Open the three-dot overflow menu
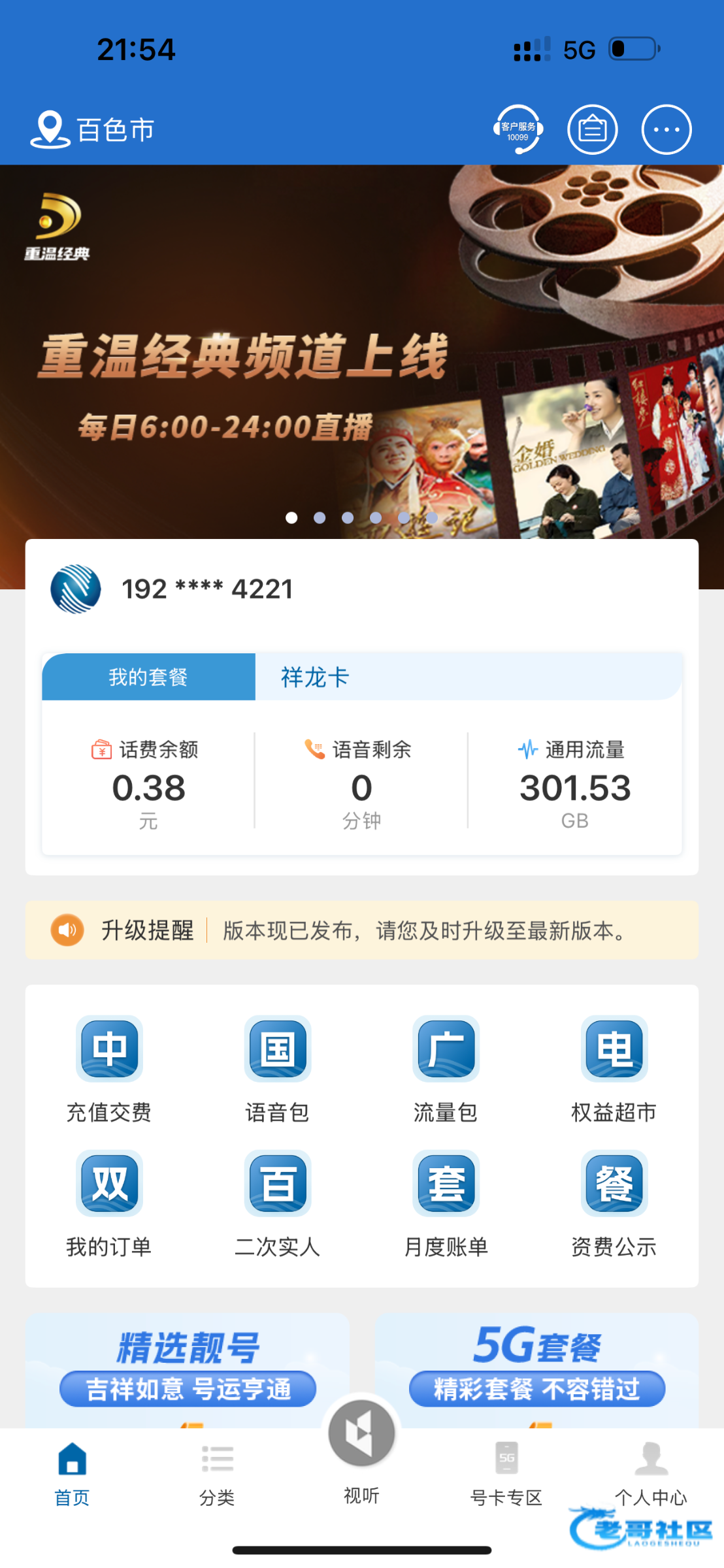The height and width of the screenshot is (1568, 724). coord(666,129)
